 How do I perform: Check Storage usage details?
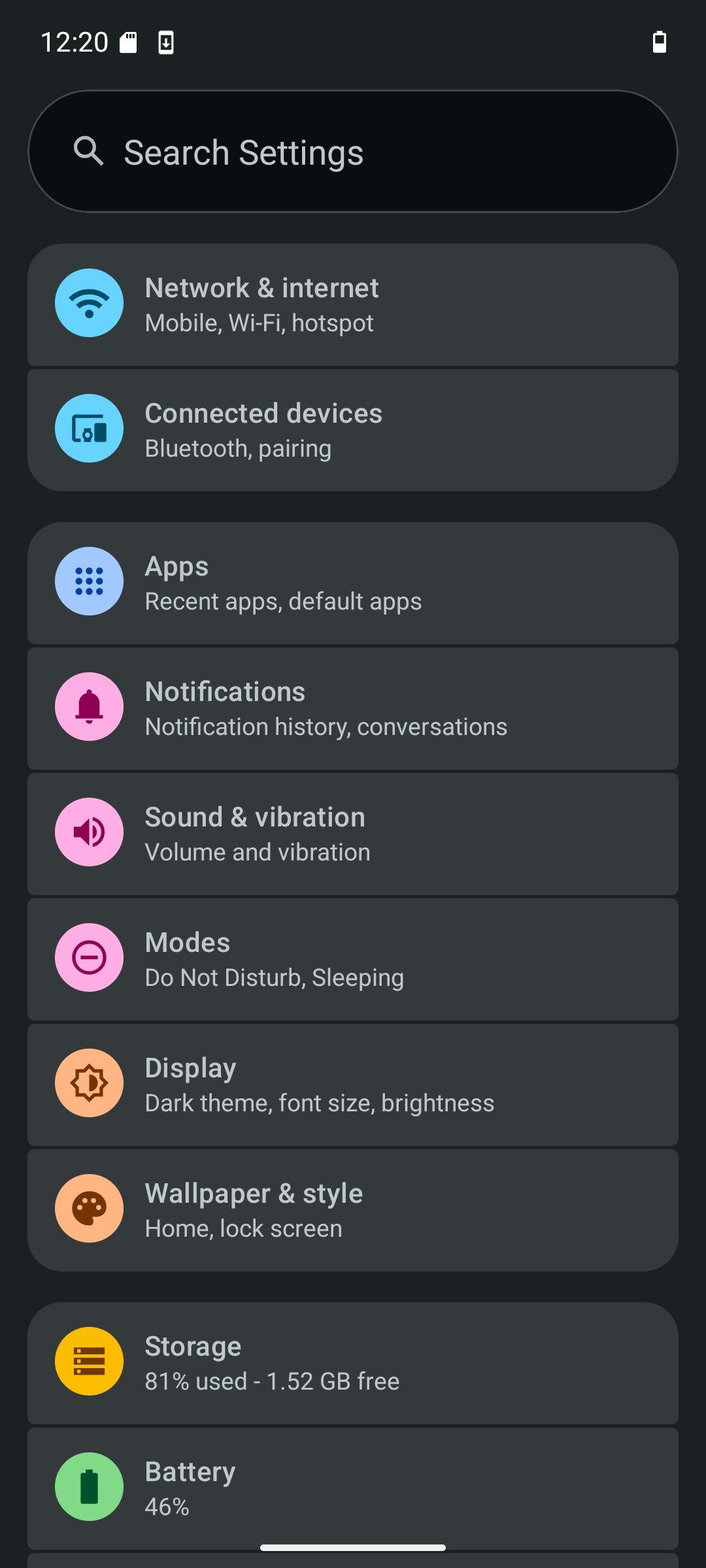tap(353, 1363)
